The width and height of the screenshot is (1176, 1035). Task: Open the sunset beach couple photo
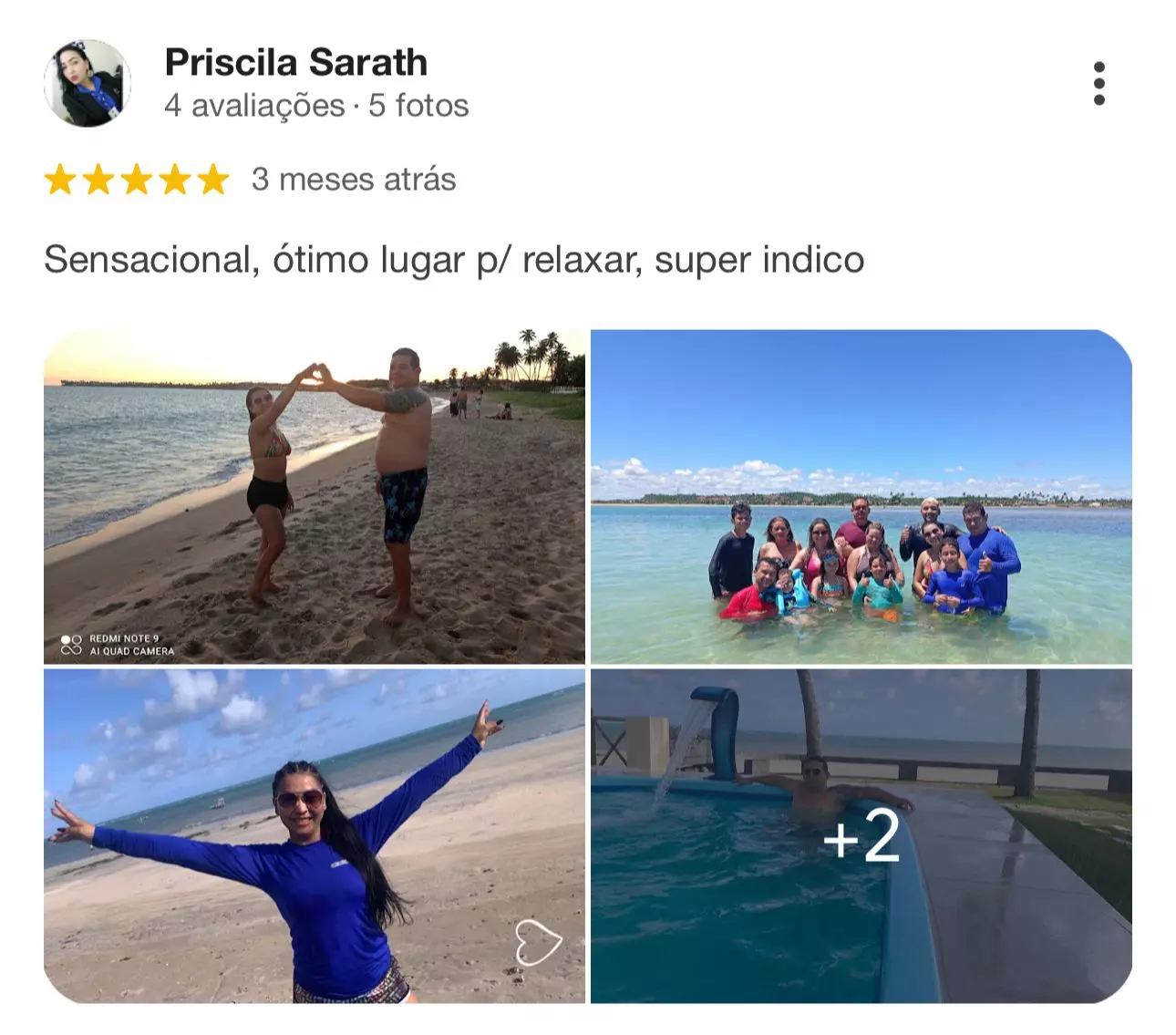(315, 496)
